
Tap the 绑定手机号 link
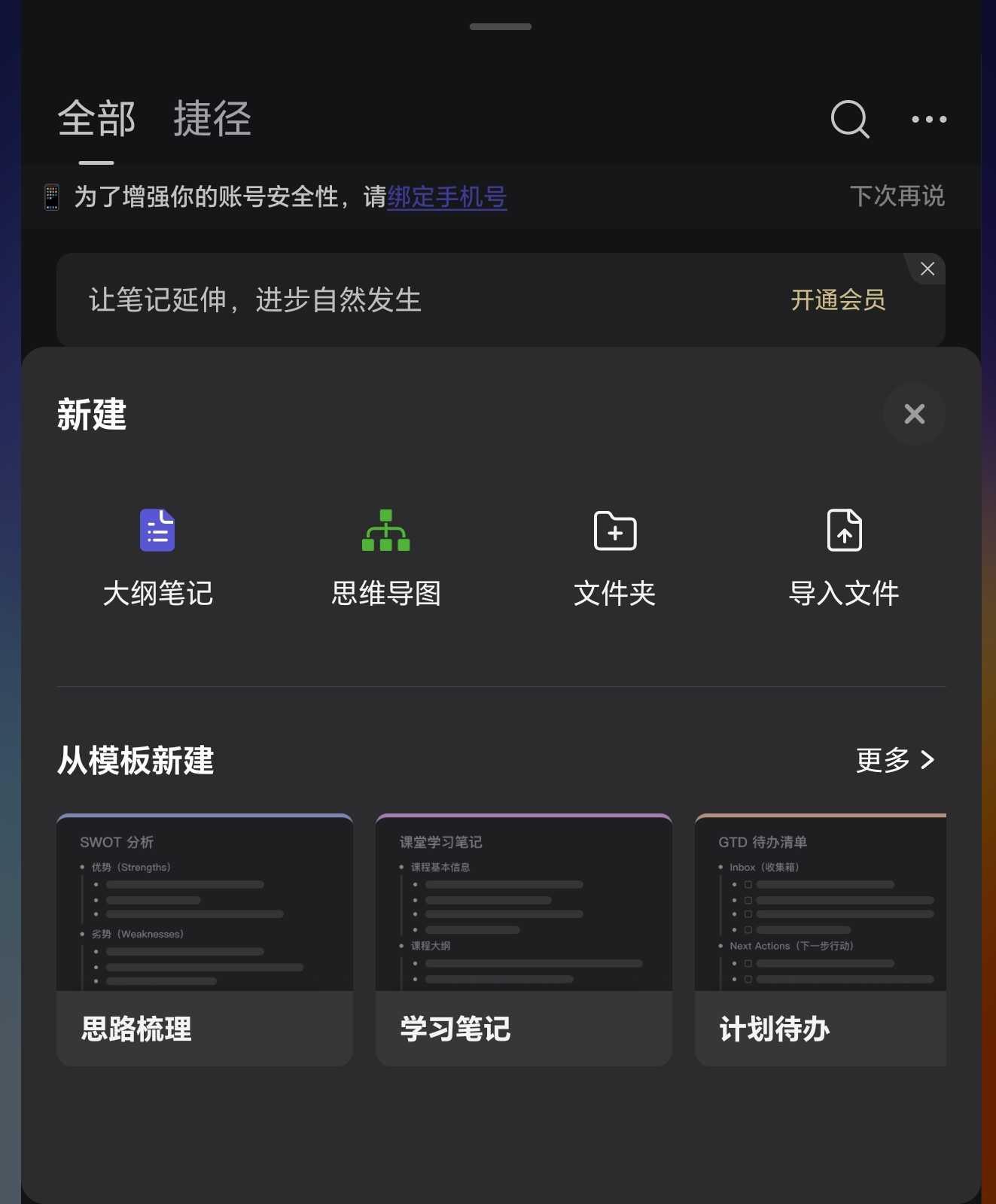click(446, 197)
